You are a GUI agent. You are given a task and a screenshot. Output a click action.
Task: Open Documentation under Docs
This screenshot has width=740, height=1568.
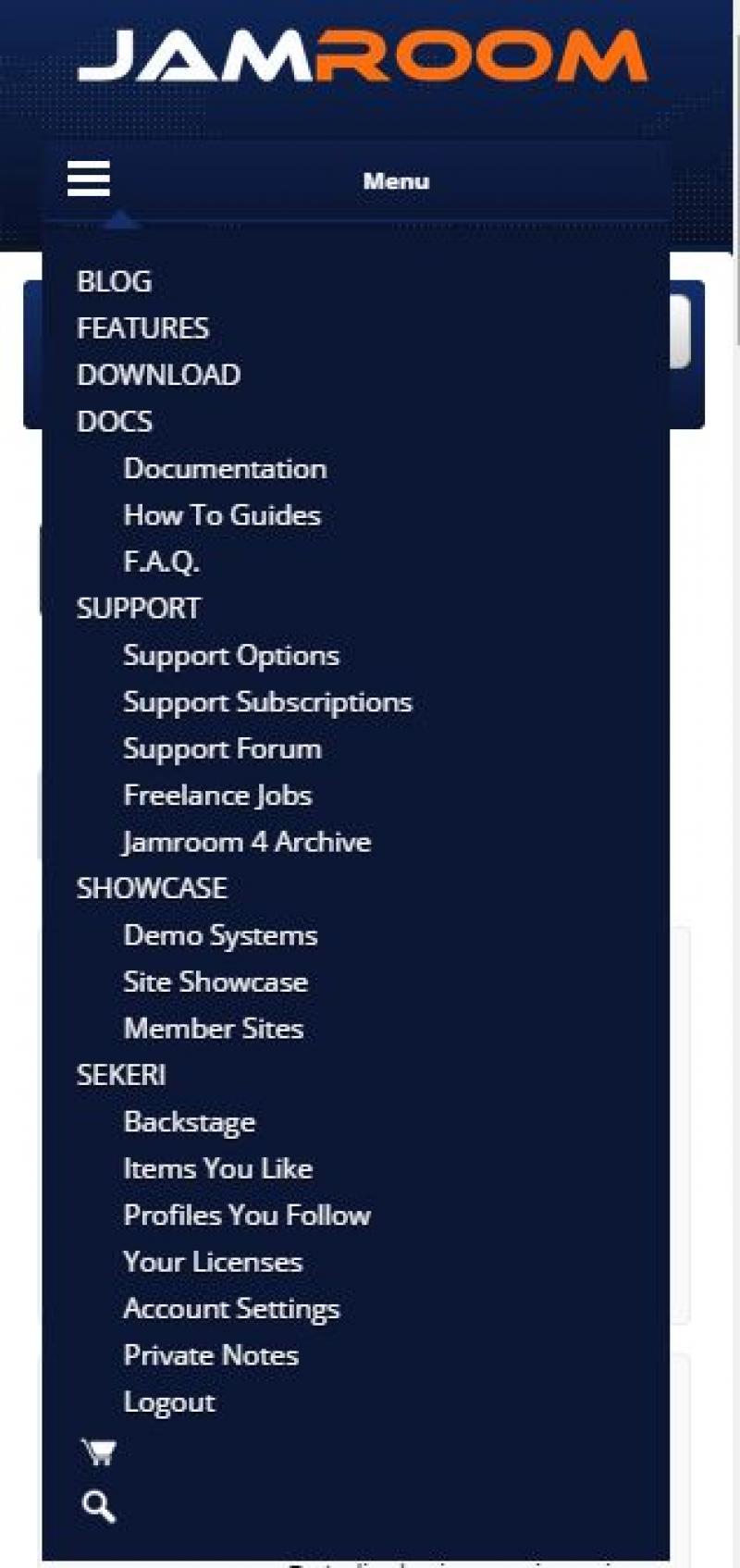click(225, 468)
